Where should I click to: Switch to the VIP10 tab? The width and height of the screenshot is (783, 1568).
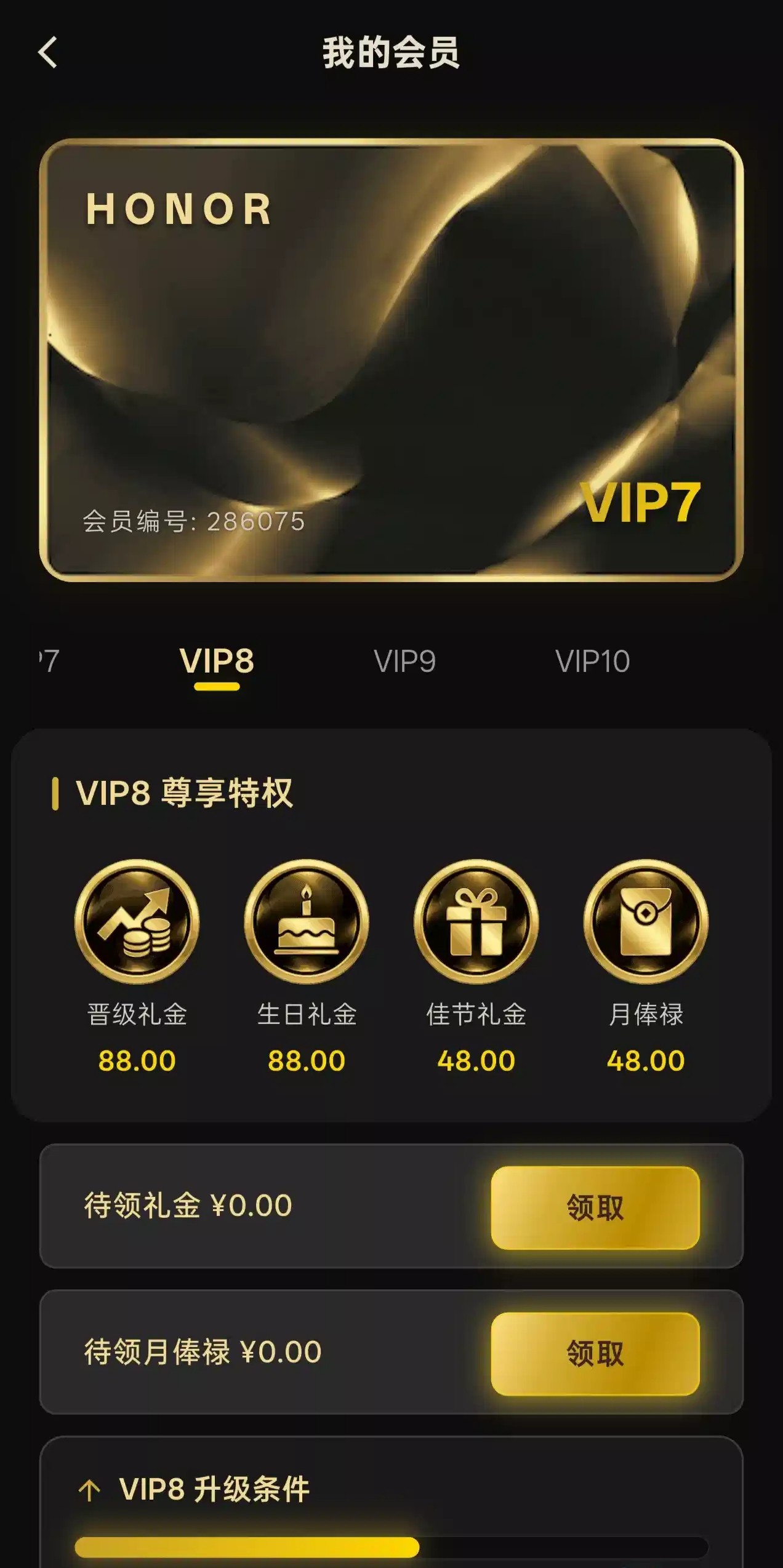click(x=592, y=662)
